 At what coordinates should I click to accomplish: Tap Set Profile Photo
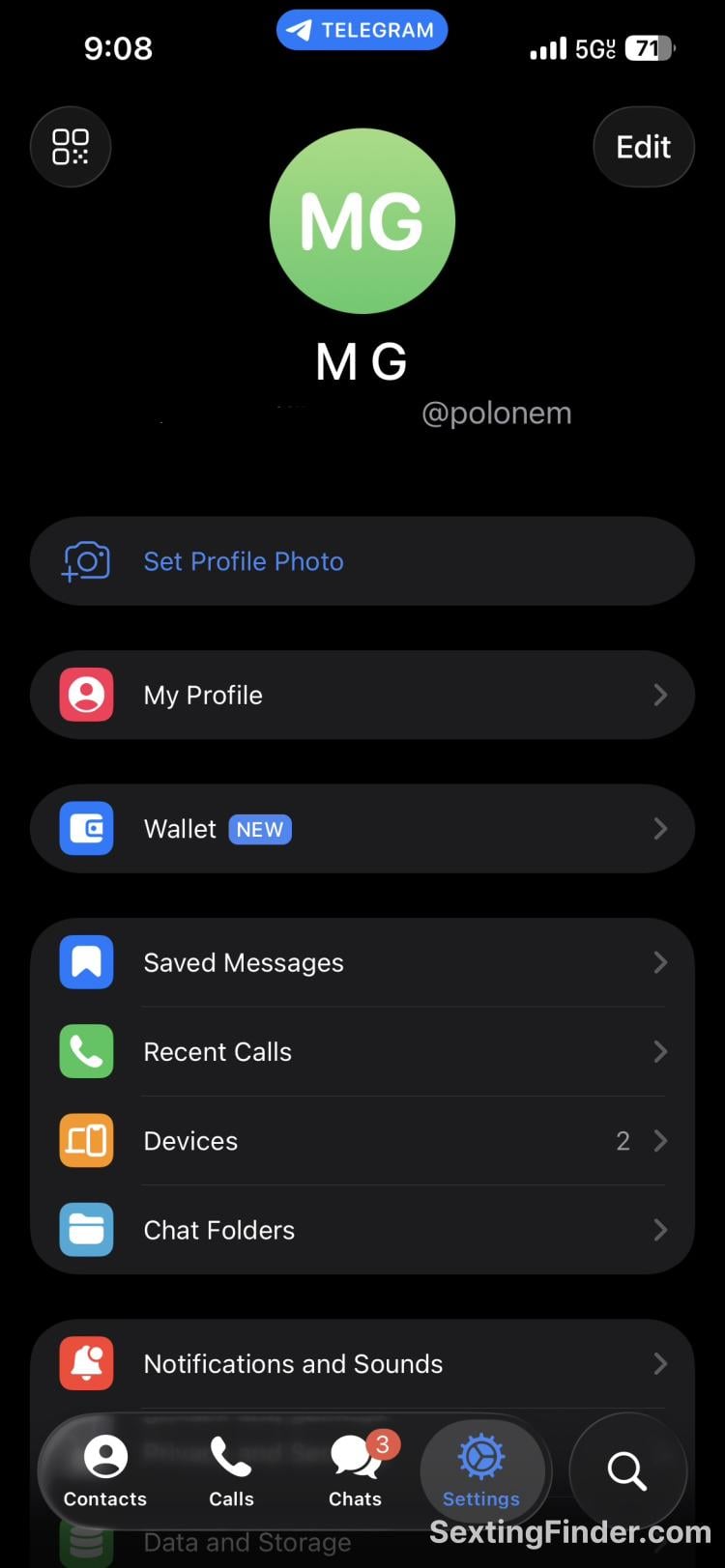(362, 561)
